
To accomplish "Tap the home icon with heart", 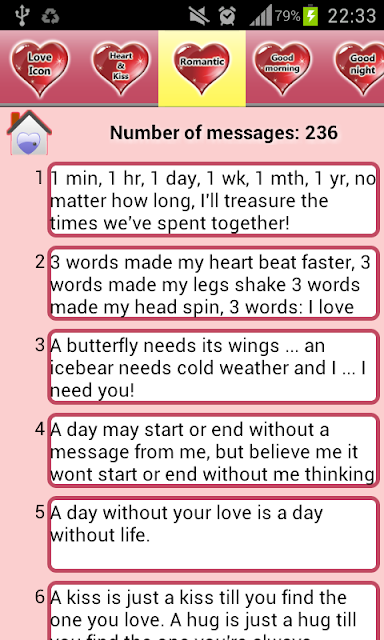I will (29, 133).
